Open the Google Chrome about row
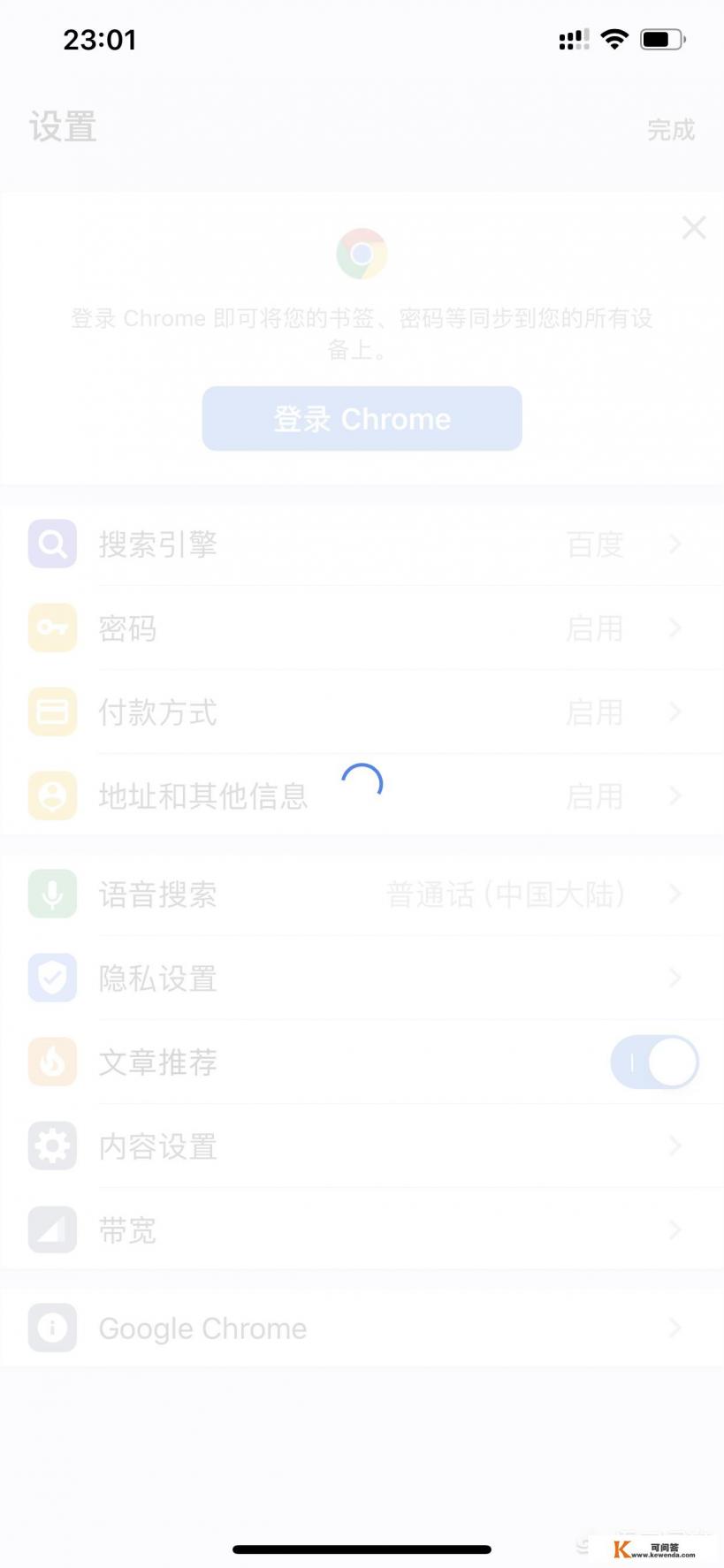 point(362,1328)
